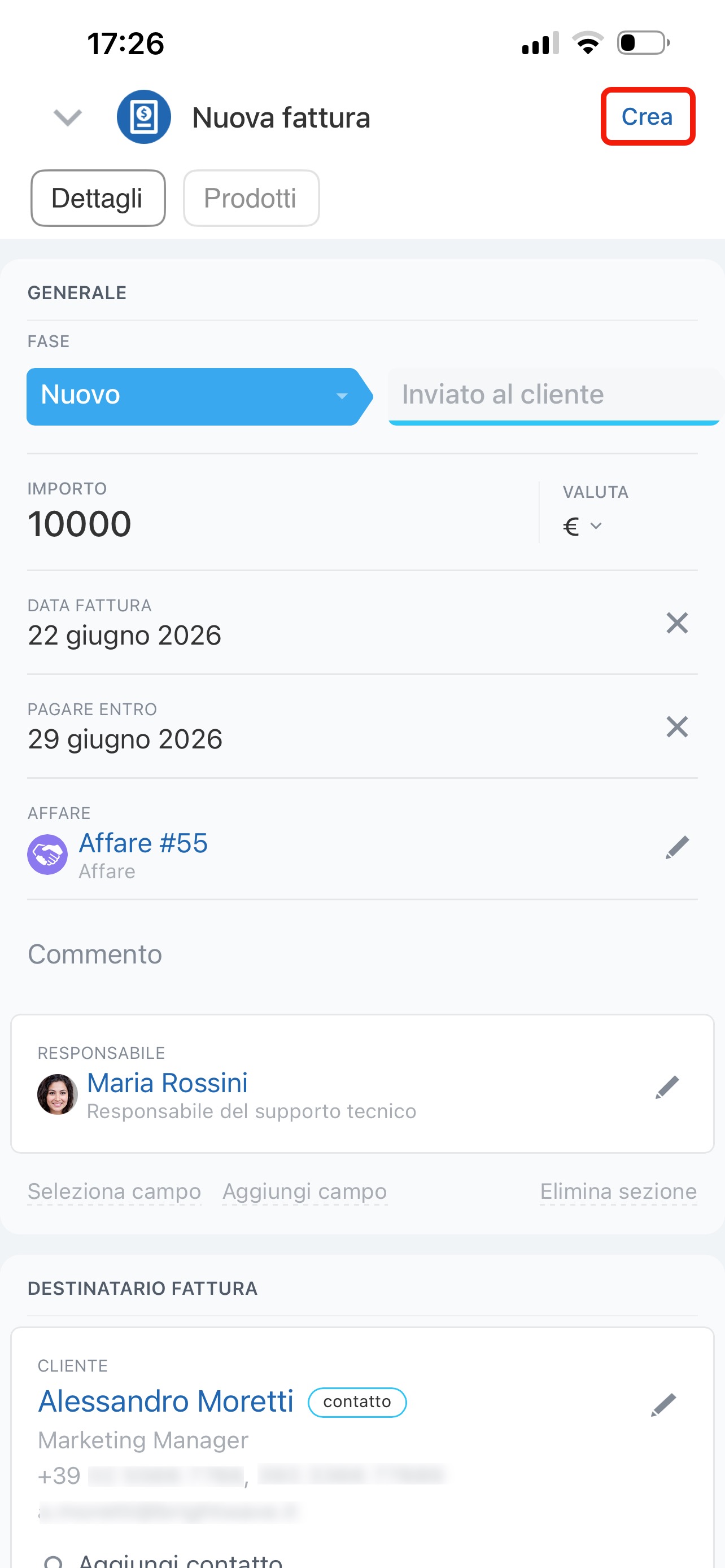The width and height of the screenshot is (725, 1568).
Task: Switch to the Prodotti tab
Action: 251,198
